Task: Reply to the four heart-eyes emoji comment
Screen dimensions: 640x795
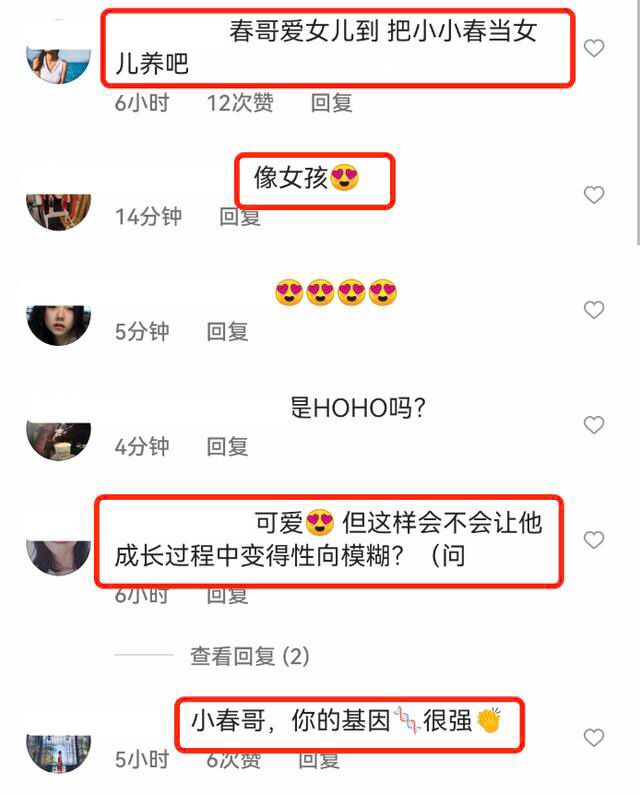Action: point(227,332)
